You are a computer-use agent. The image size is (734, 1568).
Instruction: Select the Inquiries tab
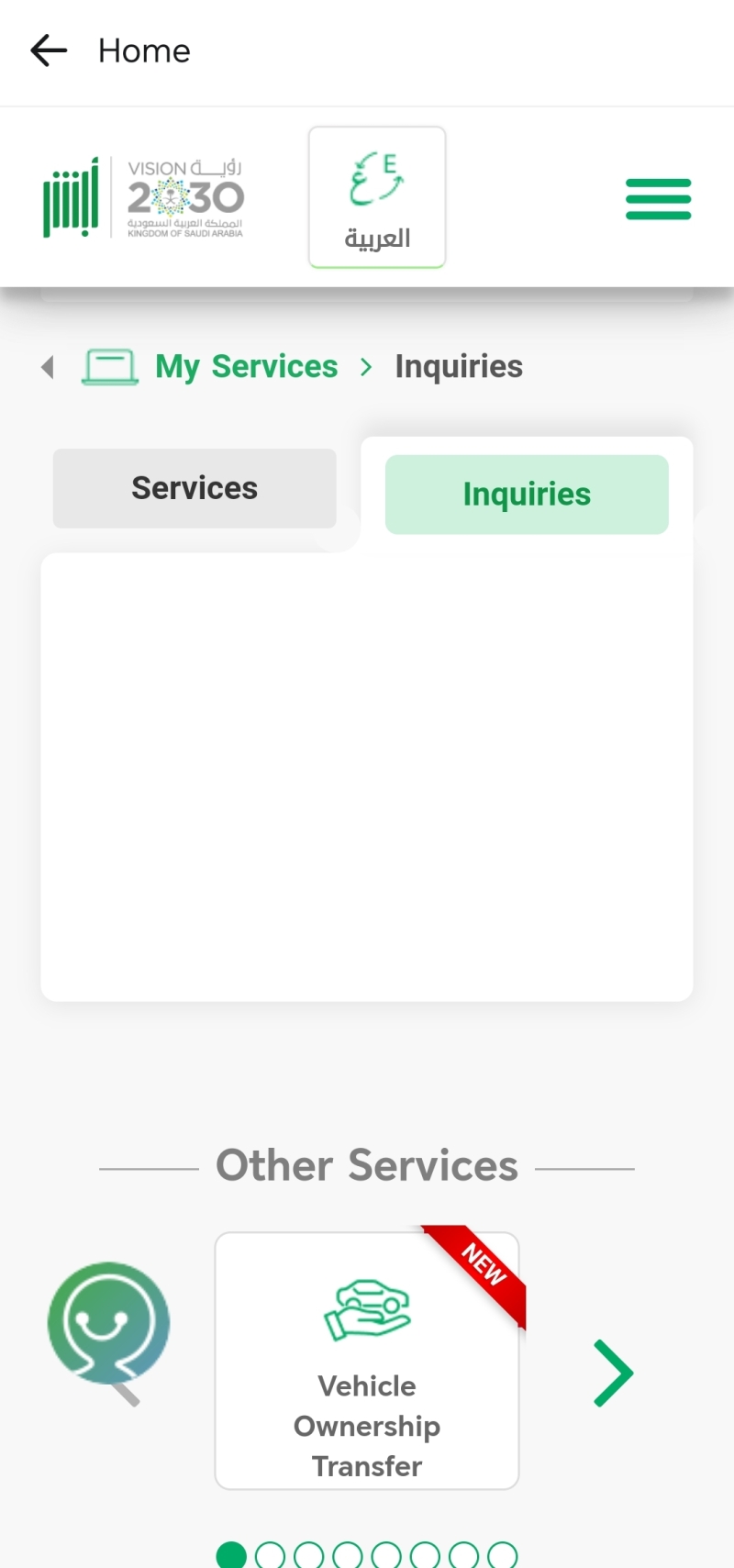[527, 495]
